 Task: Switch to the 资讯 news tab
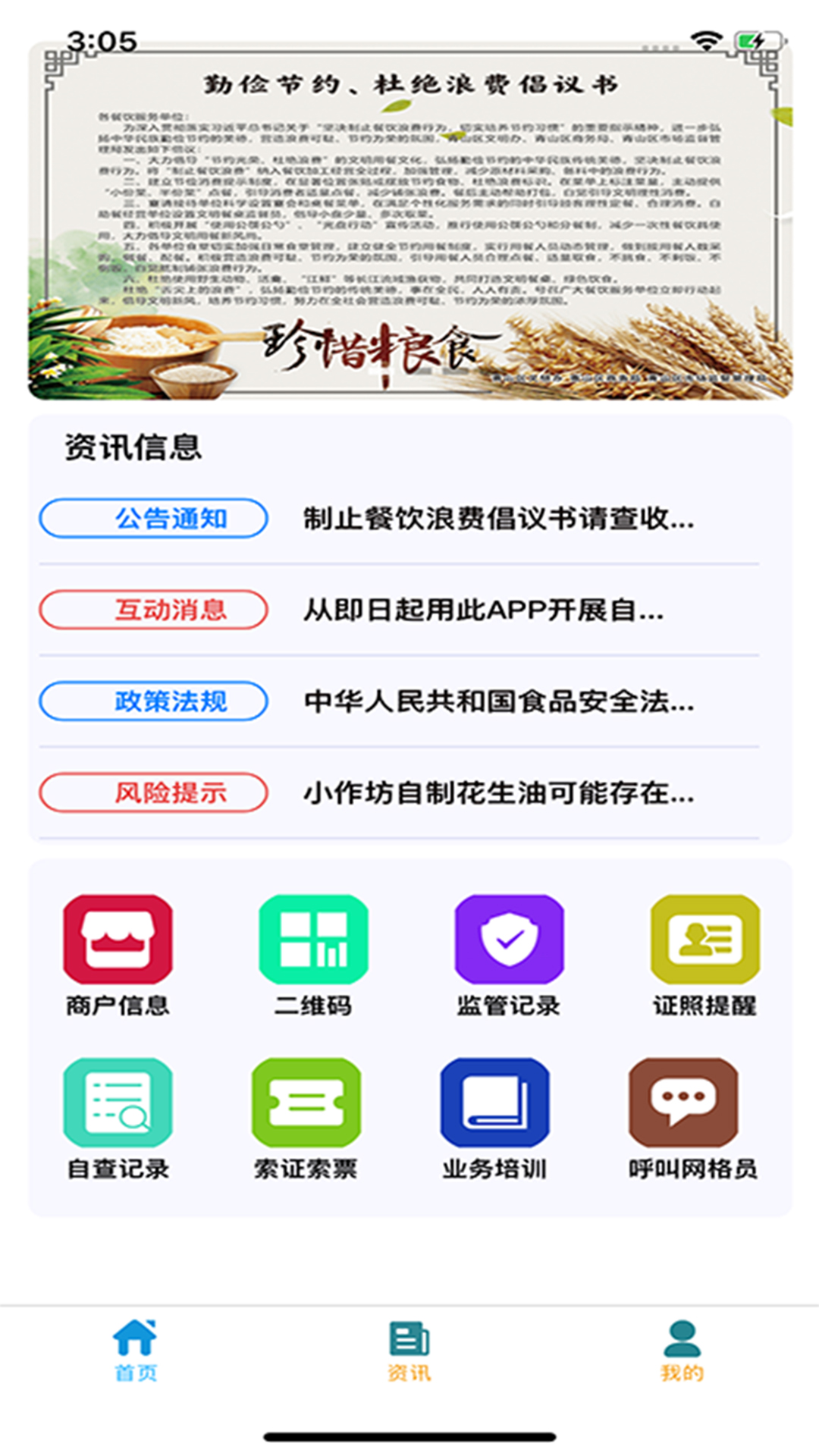[x=409, y=1351]
